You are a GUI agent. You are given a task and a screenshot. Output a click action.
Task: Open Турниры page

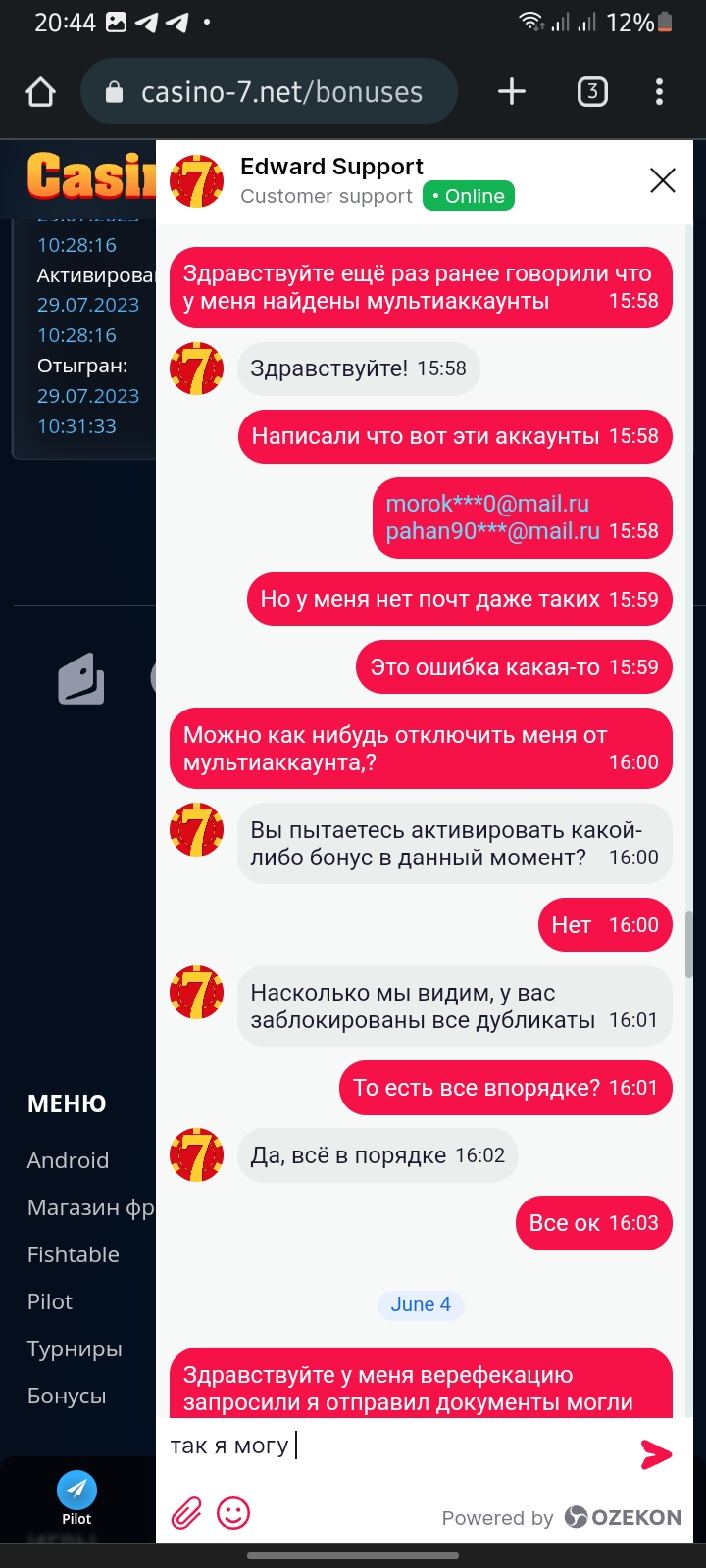pos(75,1348)
